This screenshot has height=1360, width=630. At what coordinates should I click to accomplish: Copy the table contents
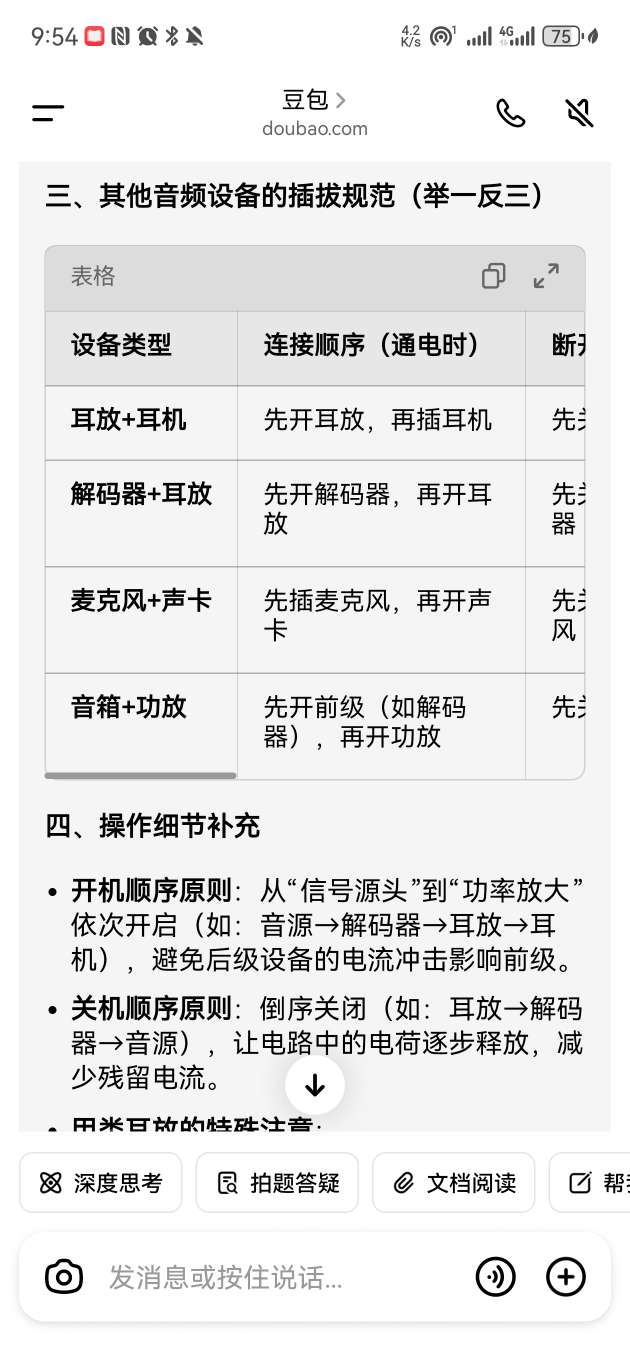pyautogui.click(x=493, y=276)
